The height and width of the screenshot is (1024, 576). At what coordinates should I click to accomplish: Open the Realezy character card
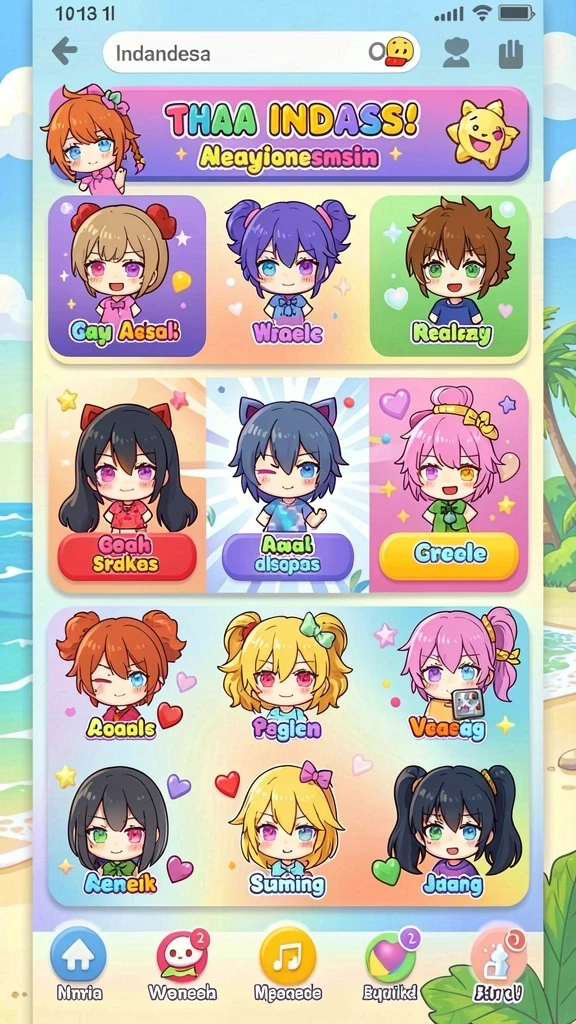(449, 276)
